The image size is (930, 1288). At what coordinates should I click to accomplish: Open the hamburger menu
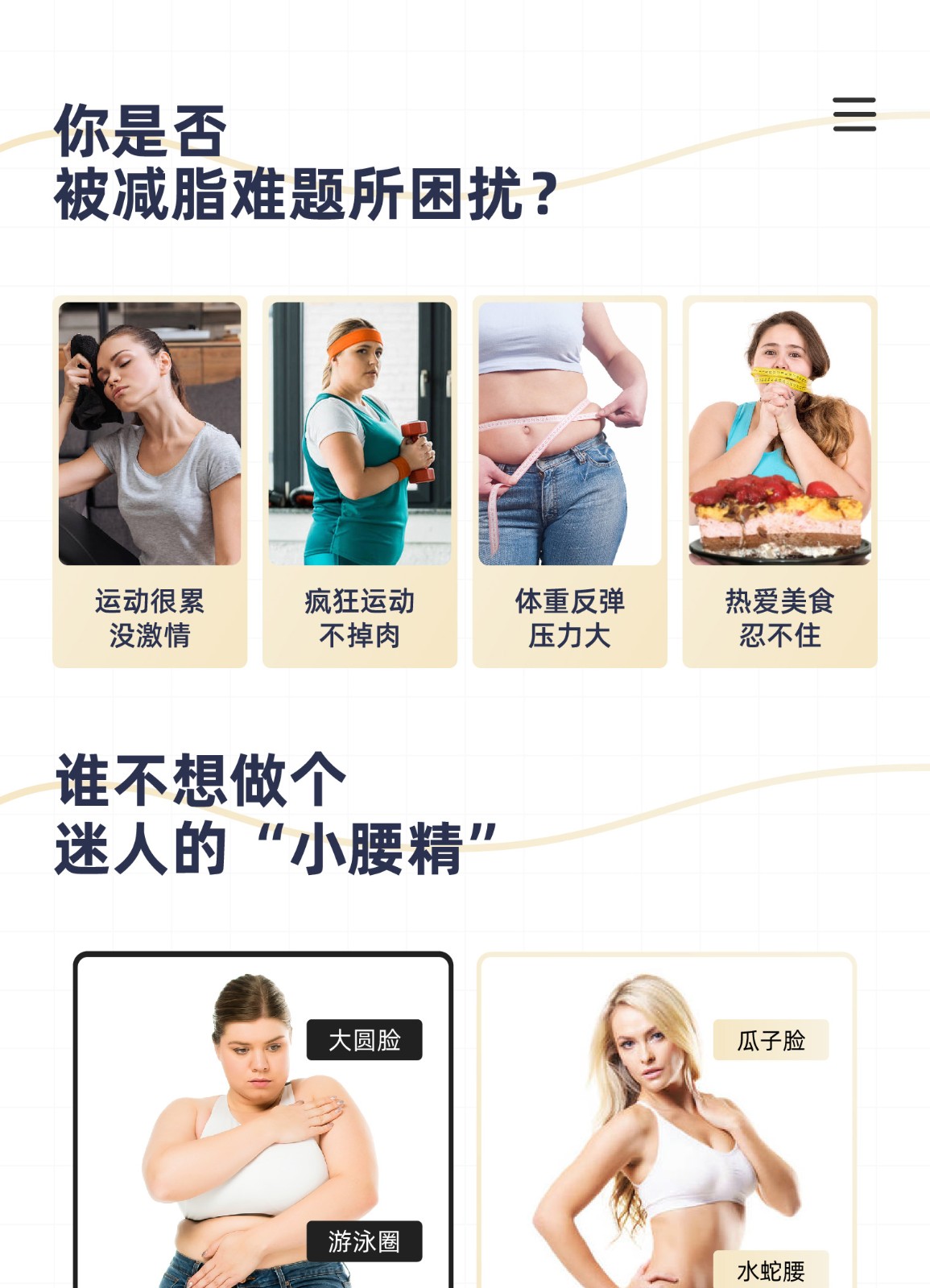click(854, 114)
